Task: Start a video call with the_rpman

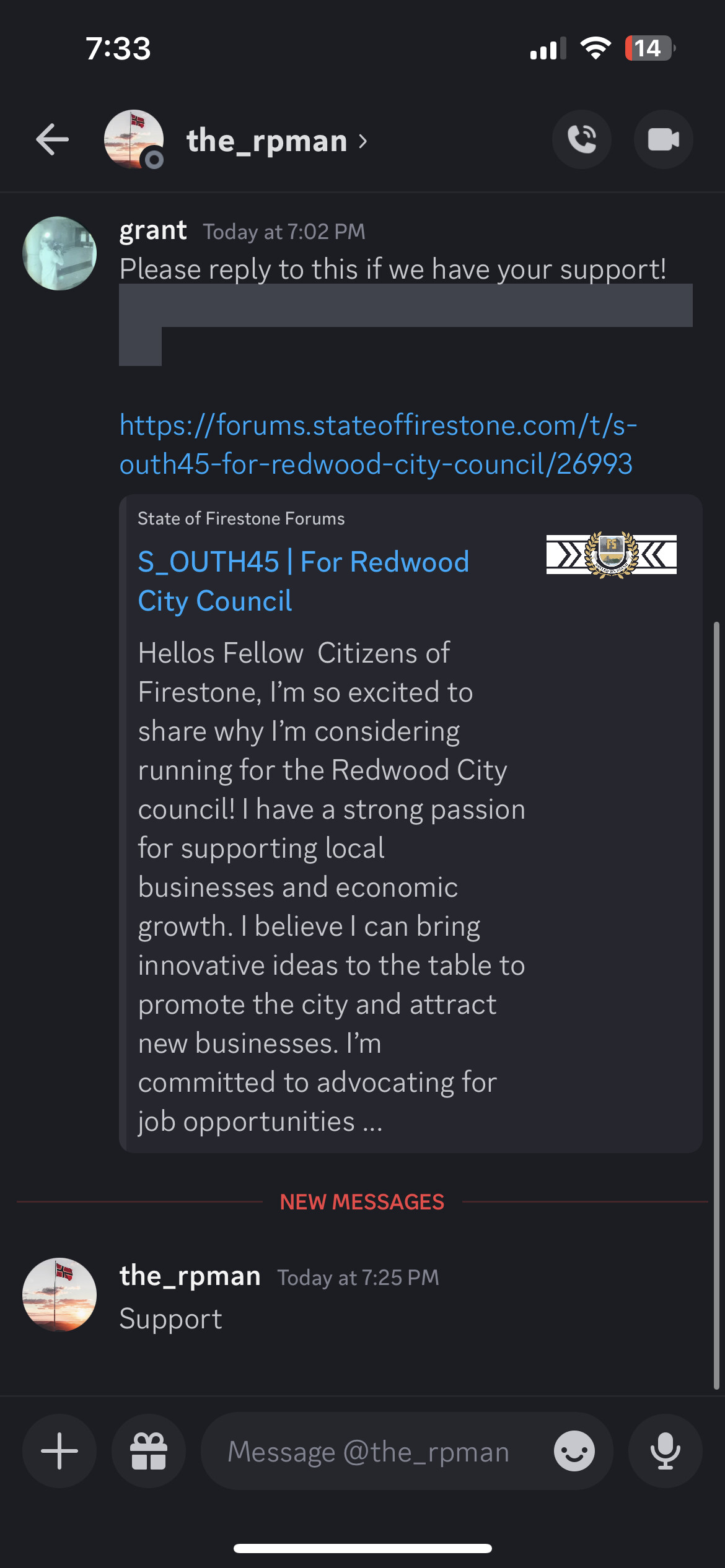Action: [663, 139]
